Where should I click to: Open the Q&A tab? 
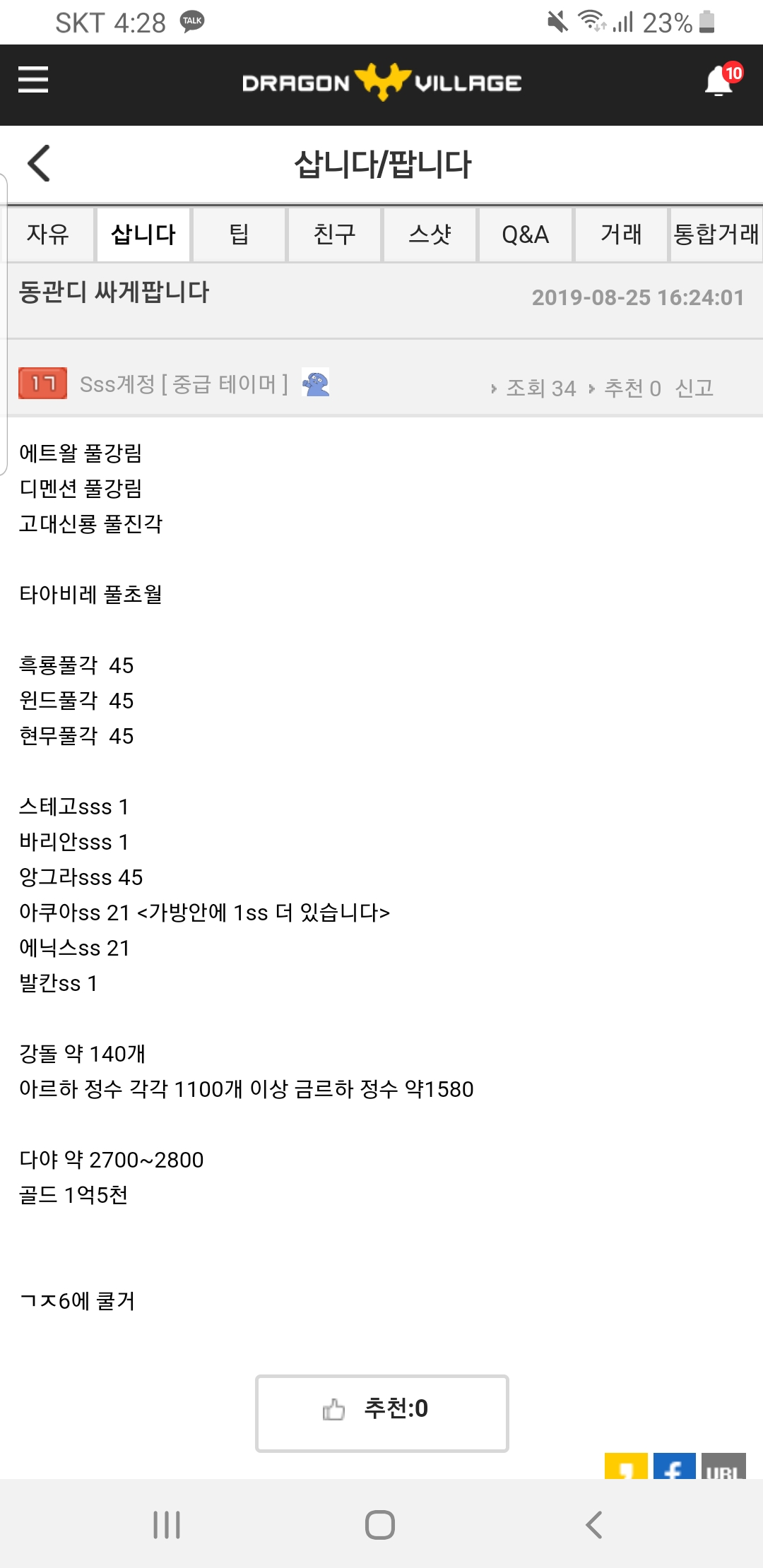click(525, 234)
